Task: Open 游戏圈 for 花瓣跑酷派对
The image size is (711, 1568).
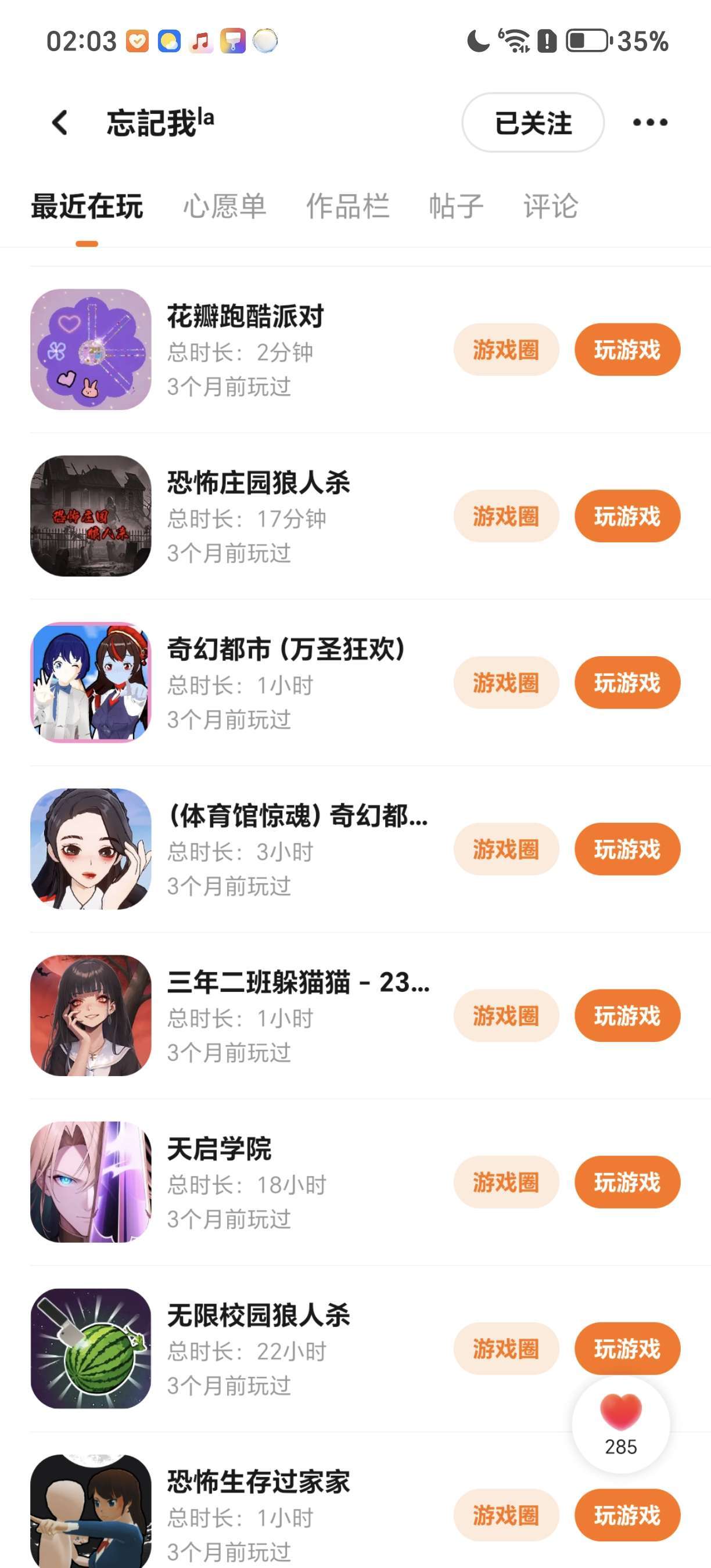Action: pos(506,350)
